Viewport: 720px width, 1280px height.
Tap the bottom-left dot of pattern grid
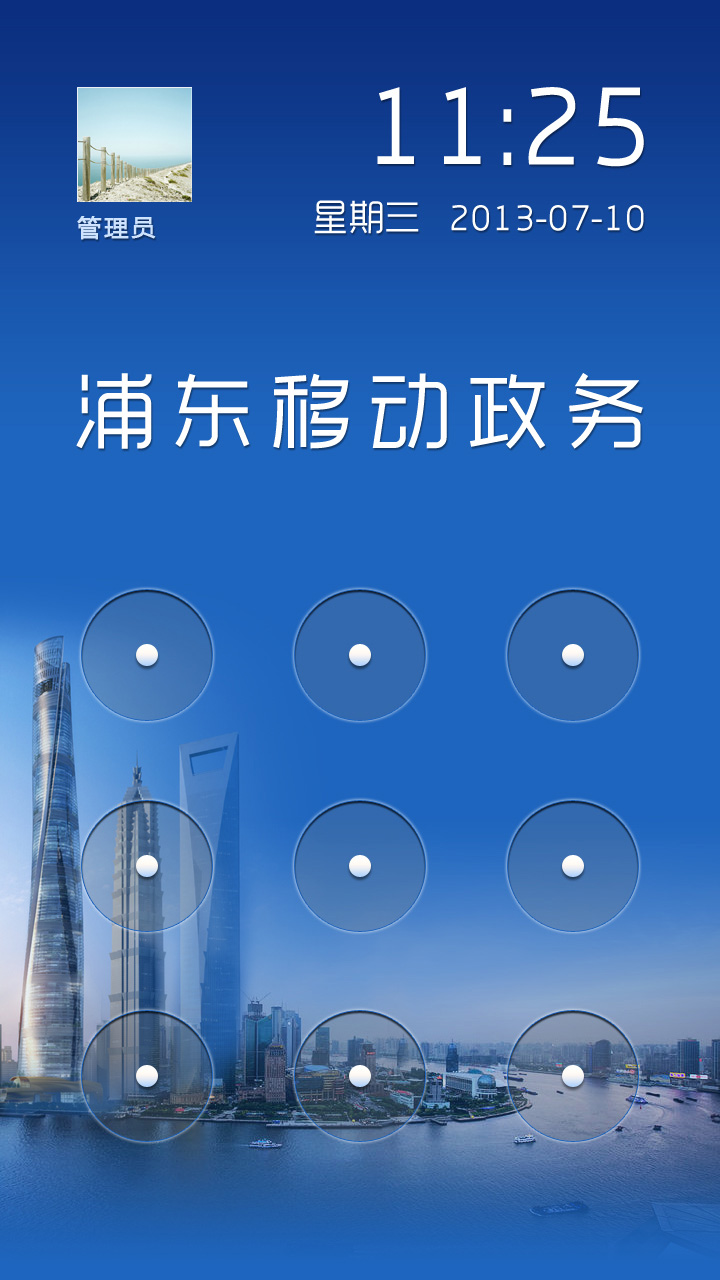pos(147,1076)
